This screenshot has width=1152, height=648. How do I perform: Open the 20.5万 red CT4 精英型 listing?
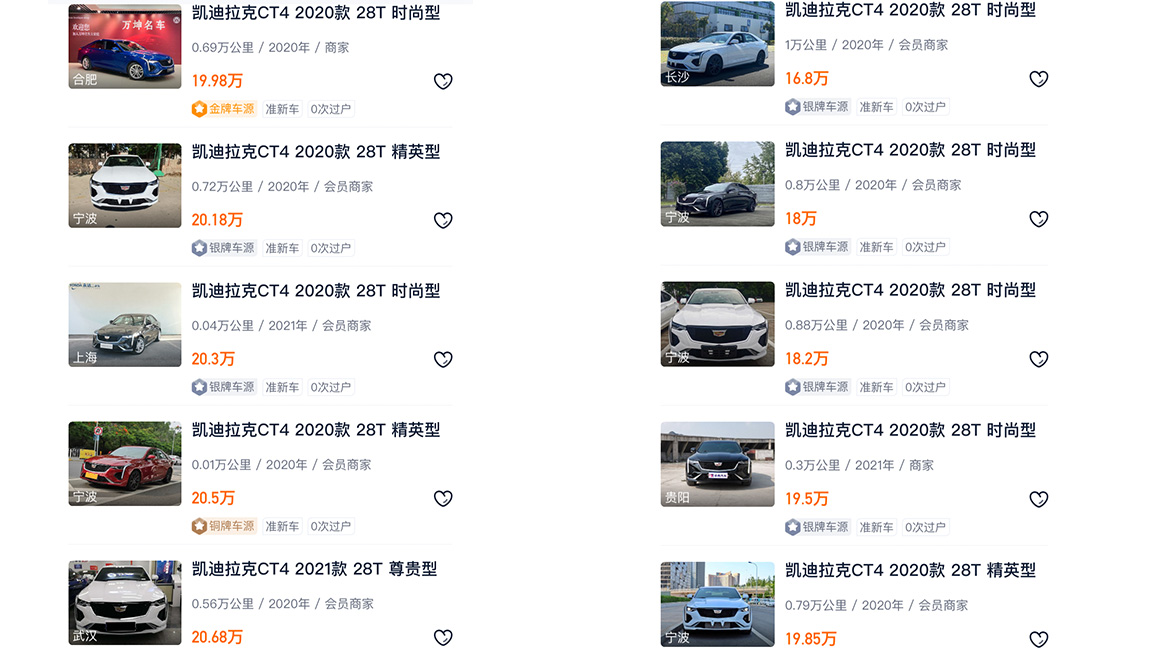coord(315,430)
